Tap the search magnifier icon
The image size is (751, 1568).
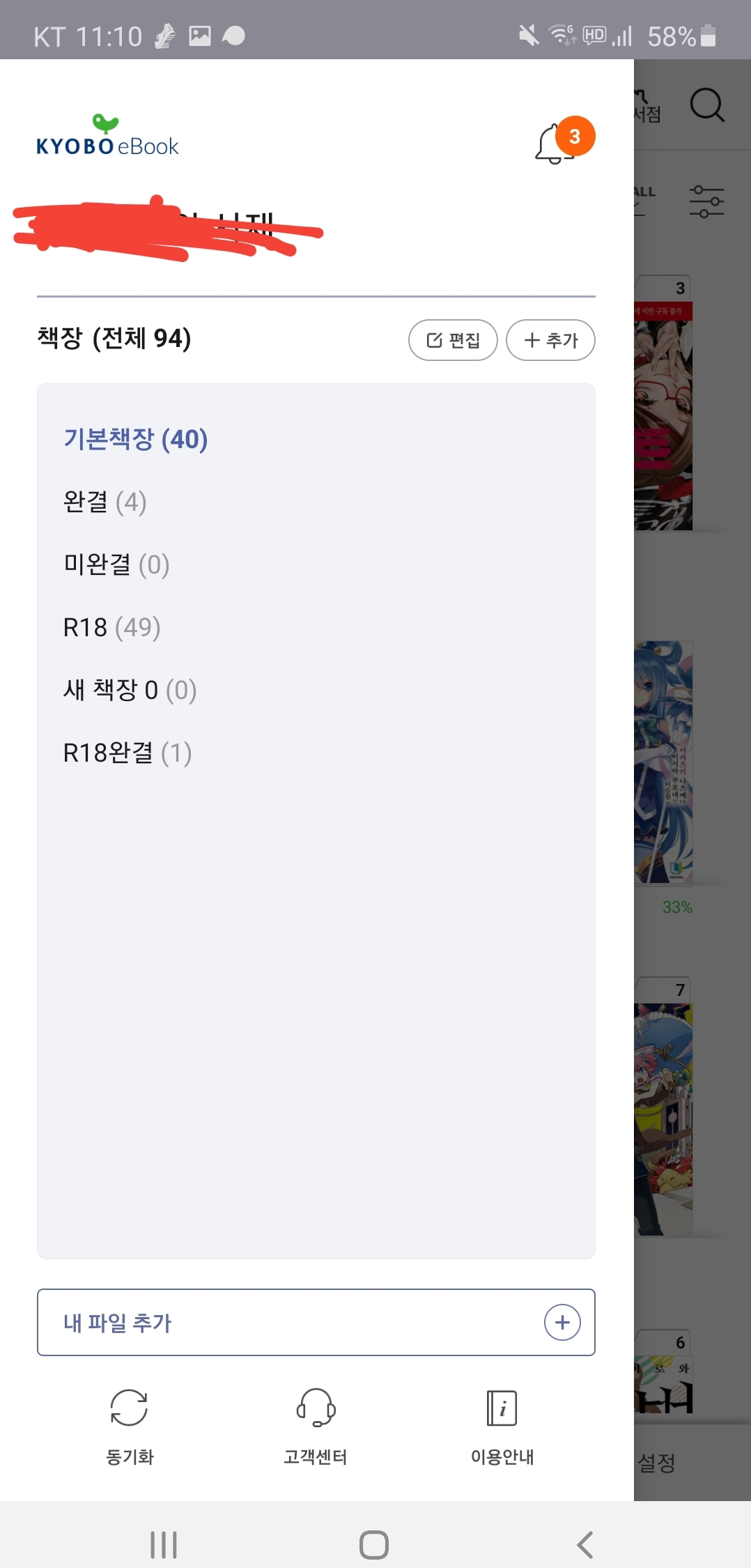(x=707, y=105)
